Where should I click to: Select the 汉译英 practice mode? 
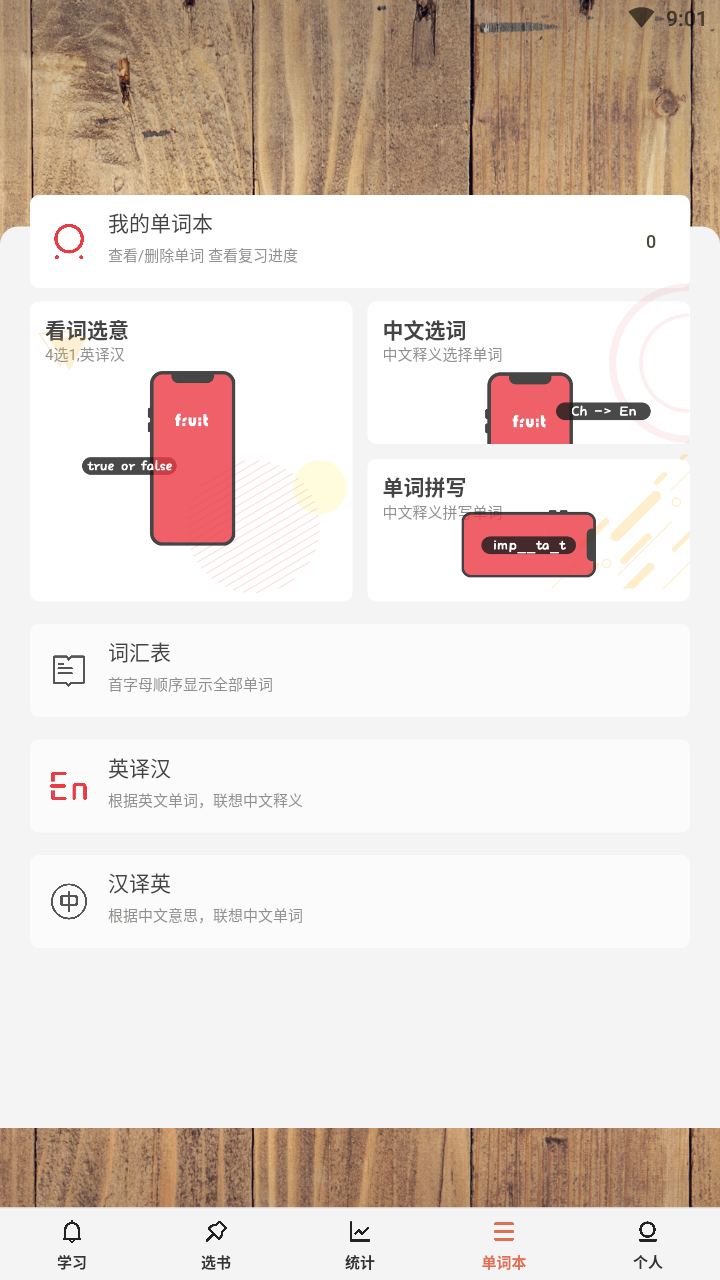pyautogui.click(x=360, y=901)
